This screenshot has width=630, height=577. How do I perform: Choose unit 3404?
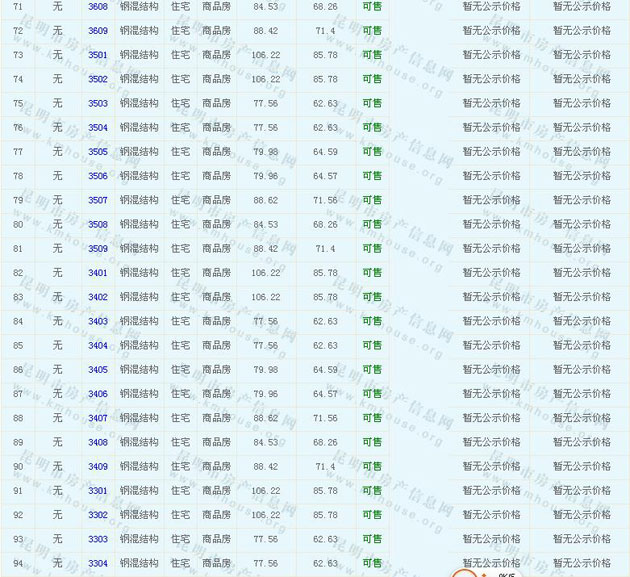(97, 346)
